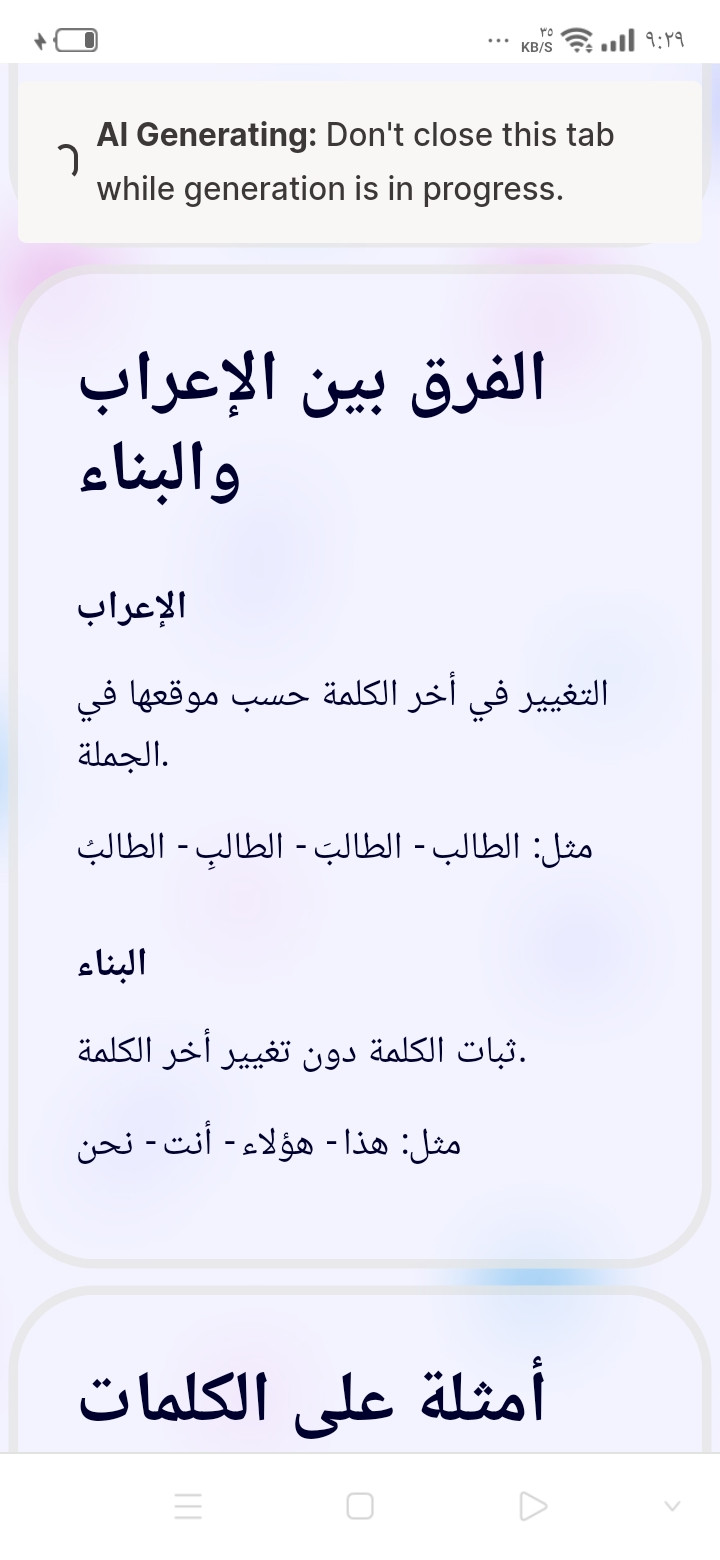Go back using the triangle navigation button
The image size is (720, 1560).
point(533,1506)
